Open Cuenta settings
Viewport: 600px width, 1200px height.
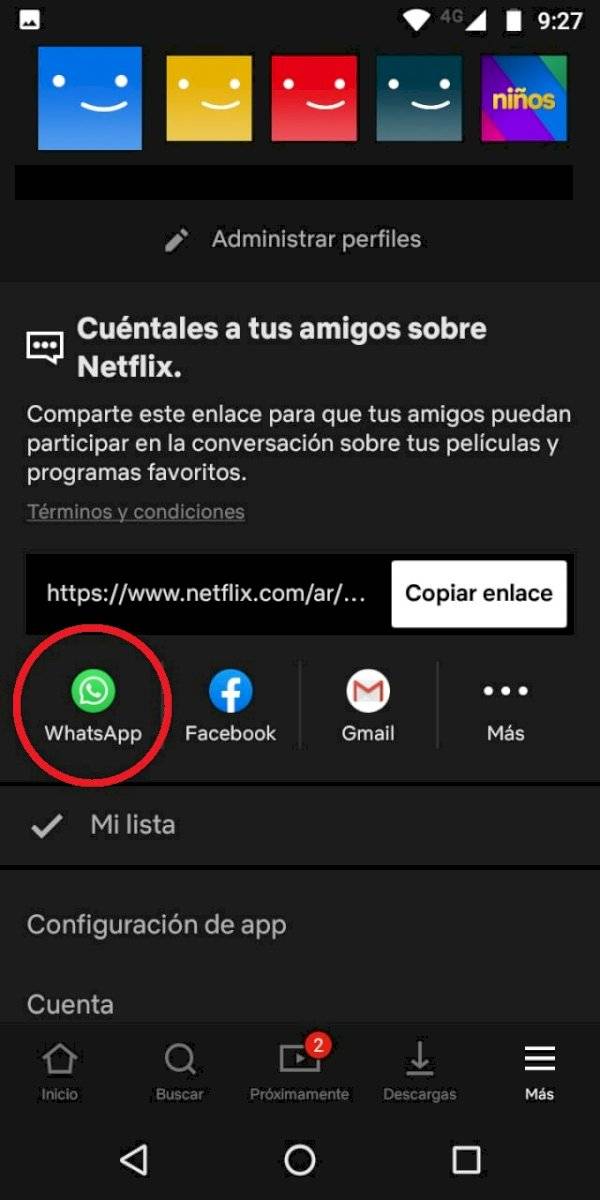[70, 1004]
